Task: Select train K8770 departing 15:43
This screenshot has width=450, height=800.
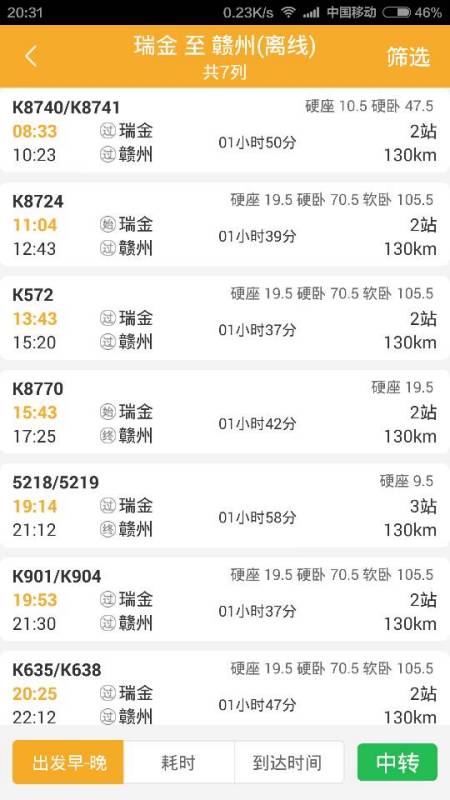Action: (225, 412)
